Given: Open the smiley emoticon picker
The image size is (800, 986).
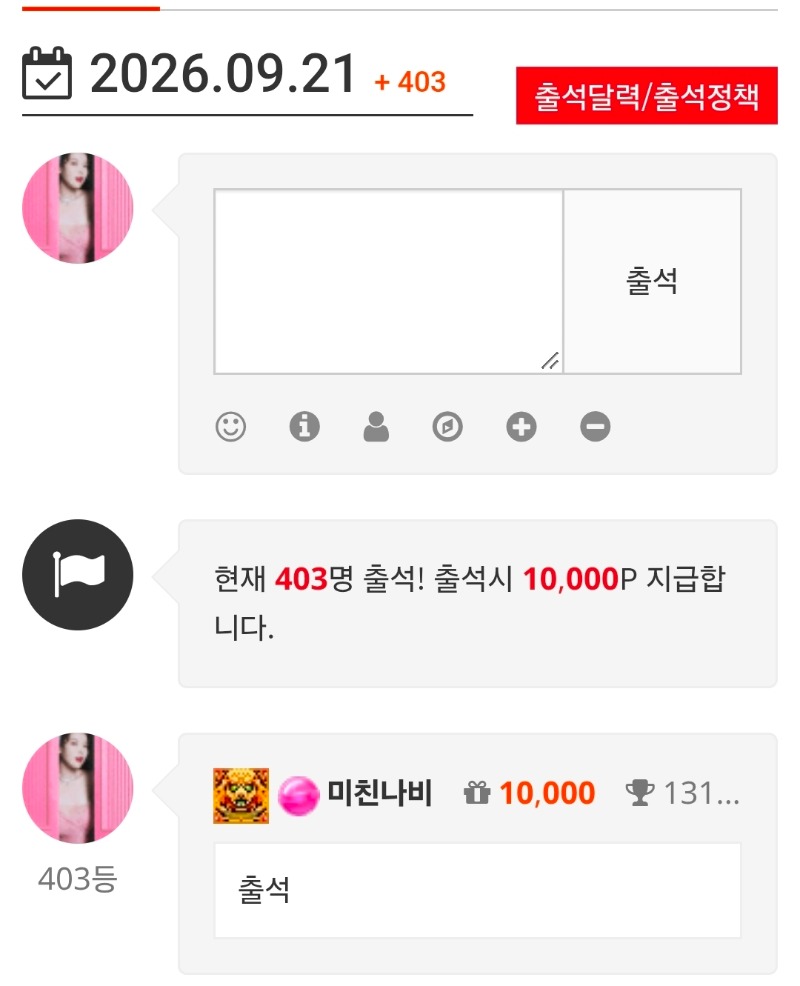Looking at the screenshot, I should 231,427.
